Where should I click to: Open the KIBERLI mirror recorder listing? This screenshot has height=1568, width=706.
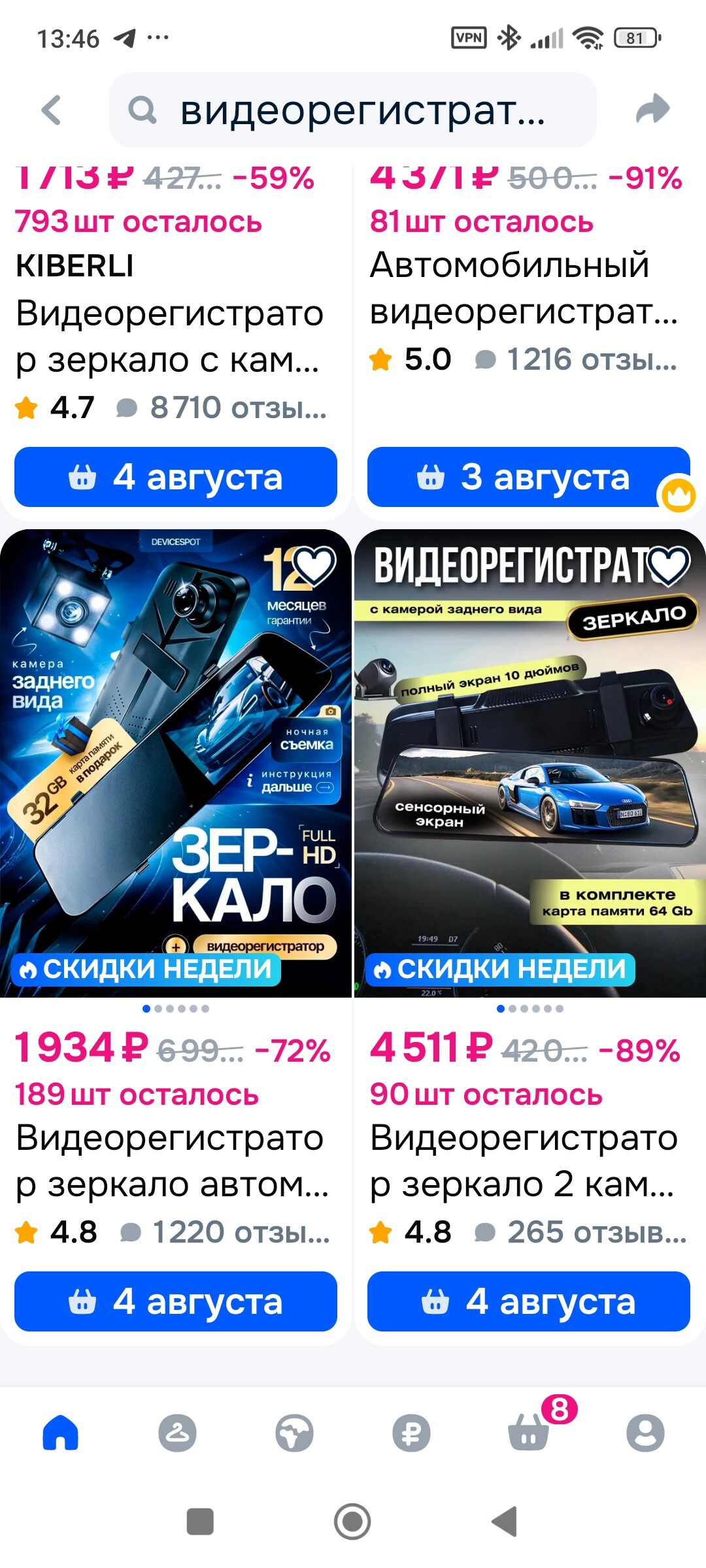click(170, 336)
